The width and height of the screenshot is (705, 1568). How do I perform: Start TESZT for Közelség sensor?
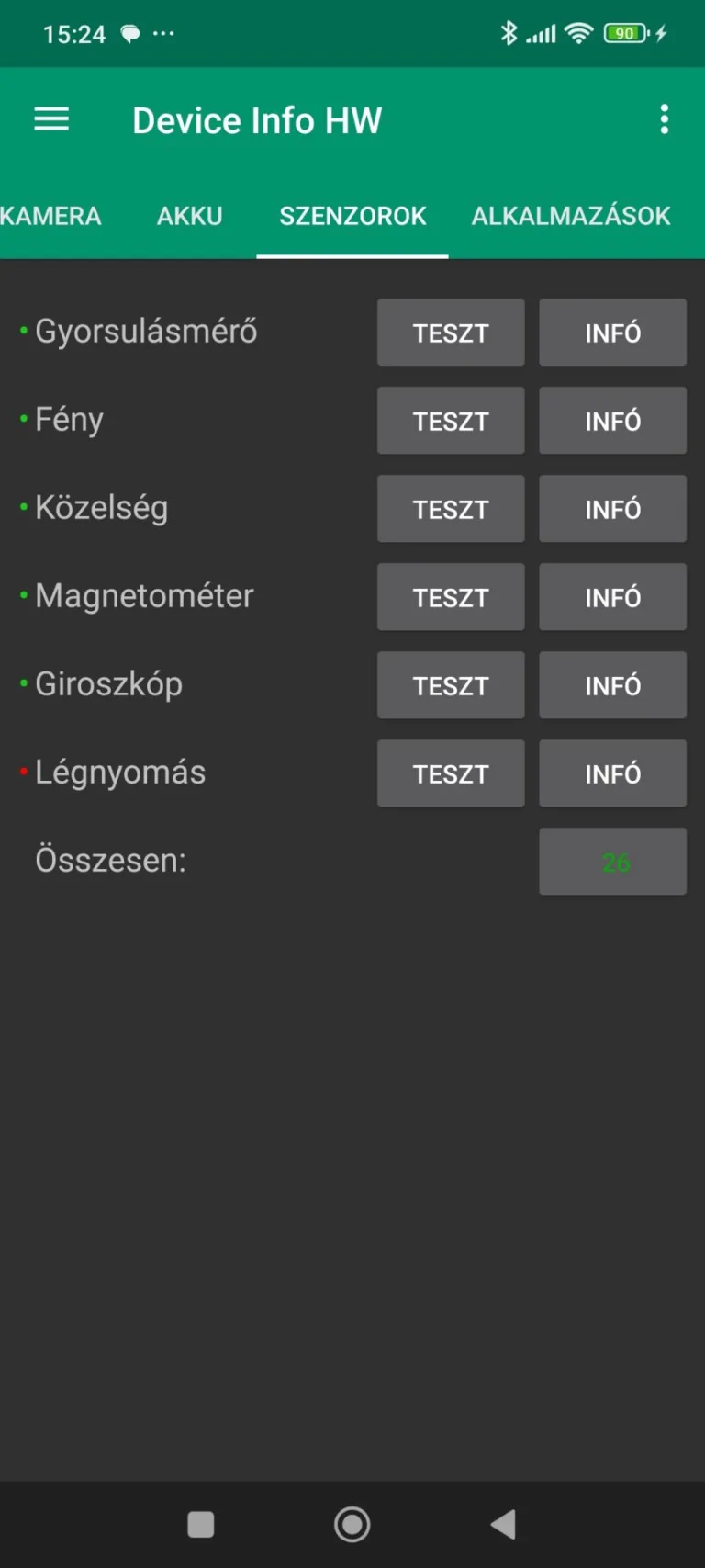tap(451, 509)
